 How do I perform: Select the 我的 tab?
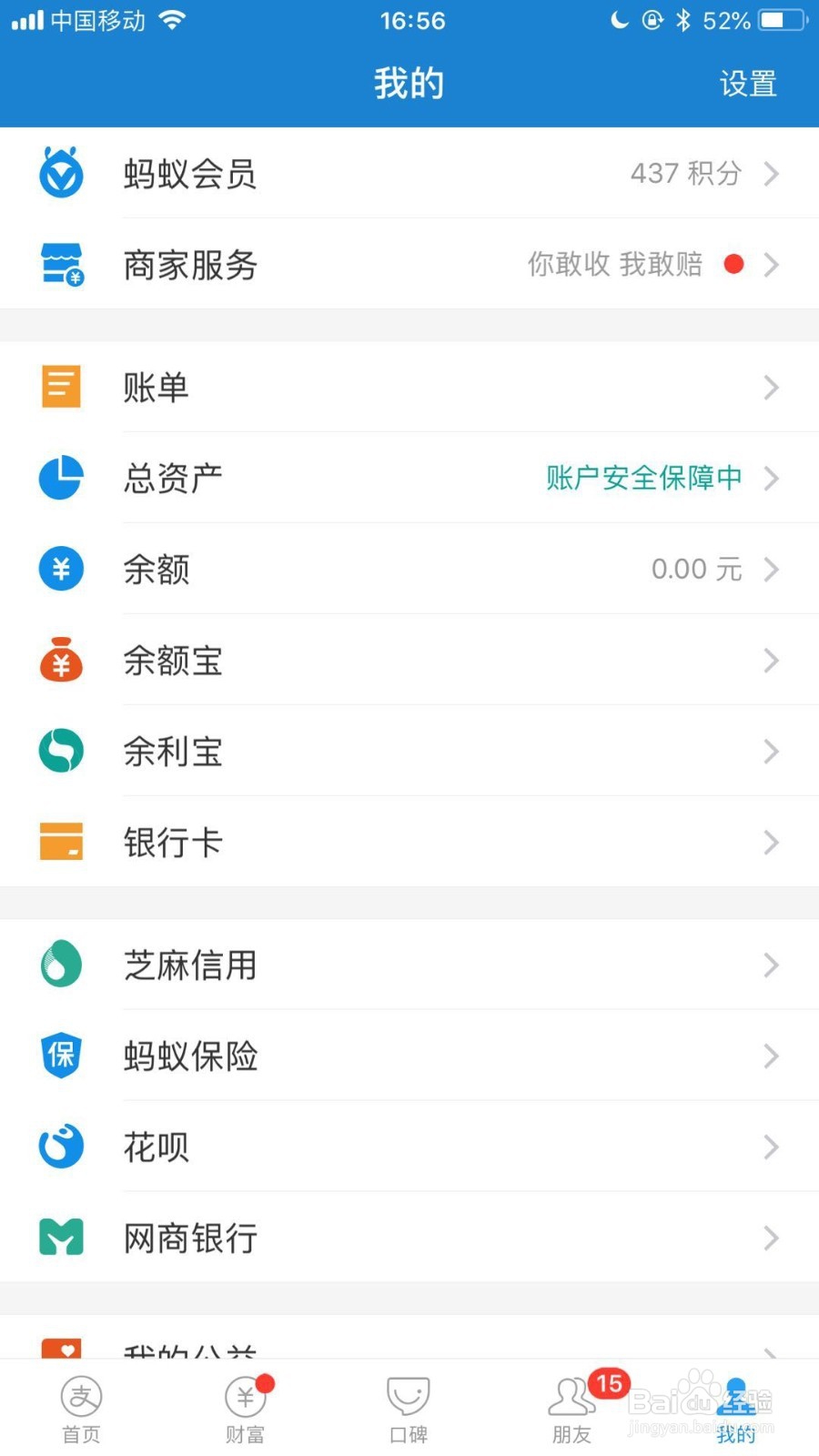coord(737,1409)
